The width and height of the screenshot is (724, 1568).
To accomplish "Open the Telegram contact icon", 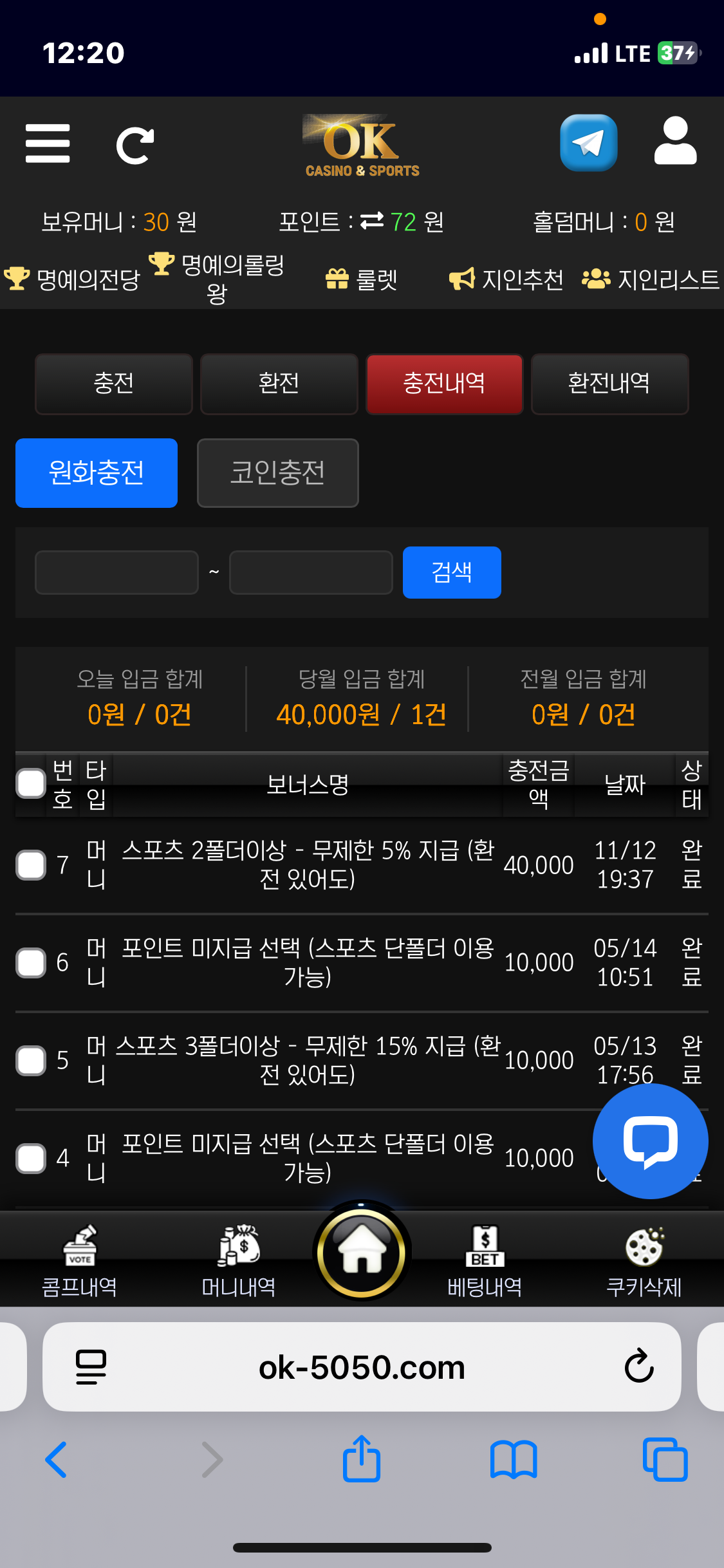I will [588, 143].
